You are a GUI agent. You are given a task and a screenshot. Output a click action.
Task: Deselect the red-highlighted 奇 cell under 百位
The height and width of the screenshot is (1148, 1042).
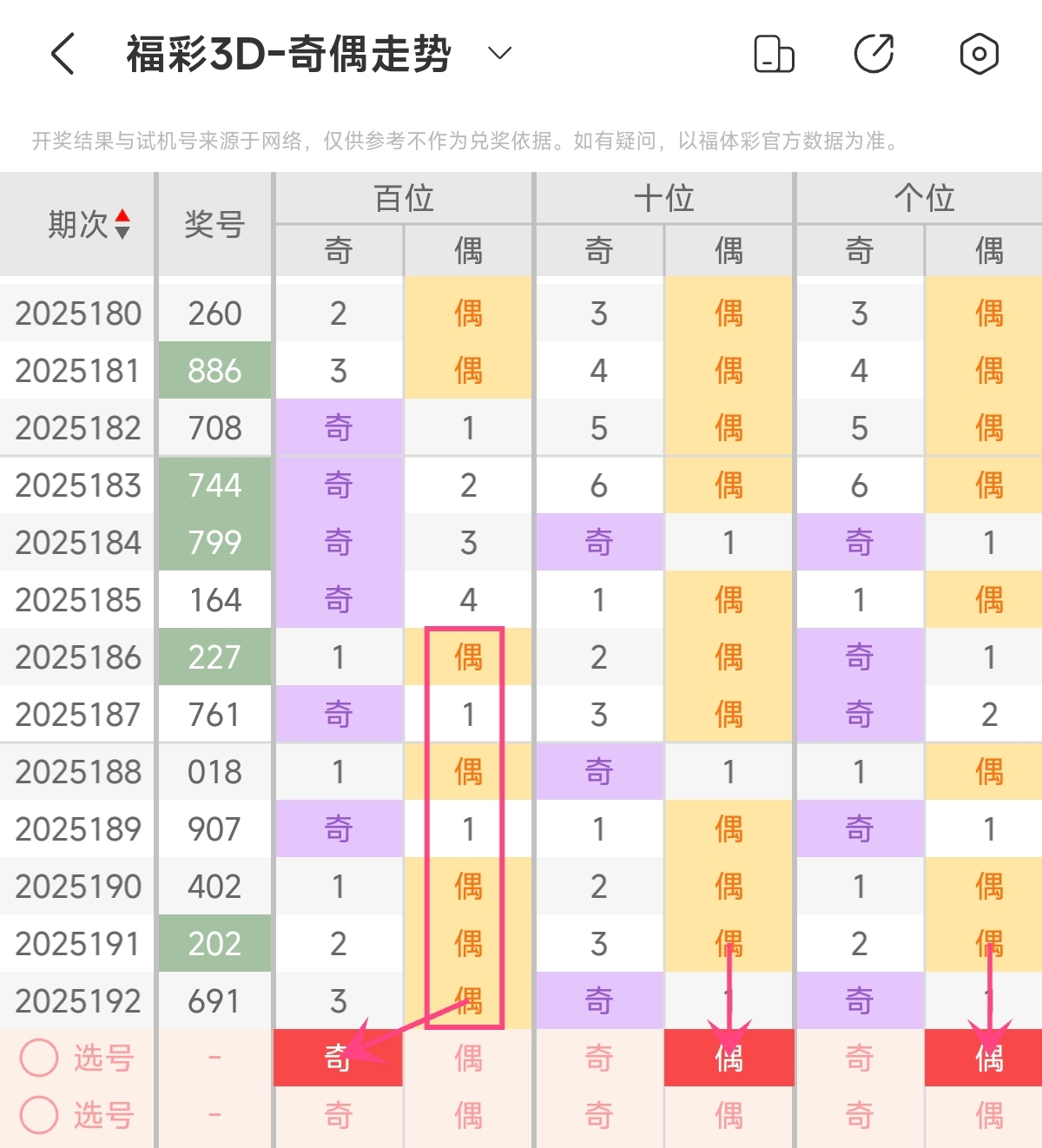pyautogui.click(x=339, y=1058)
